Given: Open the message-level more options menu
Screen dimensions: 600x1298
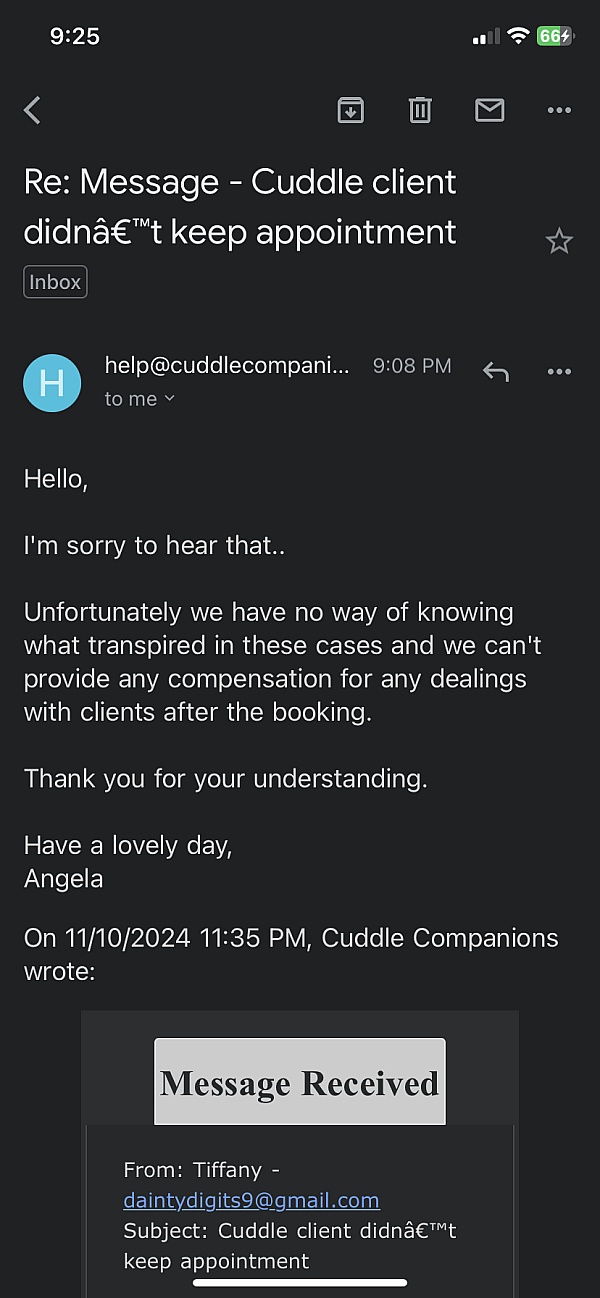Looking at the screenshot, I should (x=559, y=372).
